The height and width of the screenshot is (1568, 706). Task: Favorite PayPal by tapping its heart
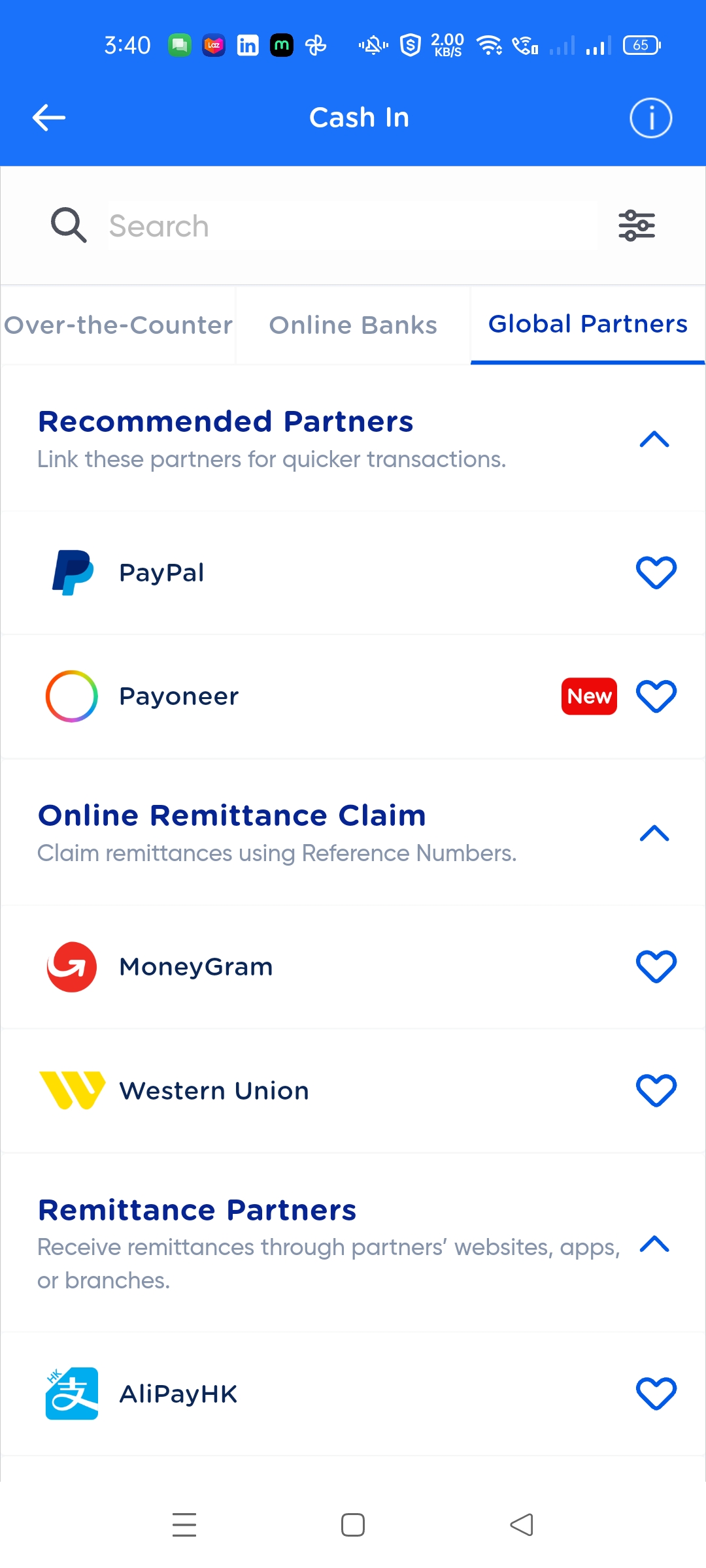(656, 572)
